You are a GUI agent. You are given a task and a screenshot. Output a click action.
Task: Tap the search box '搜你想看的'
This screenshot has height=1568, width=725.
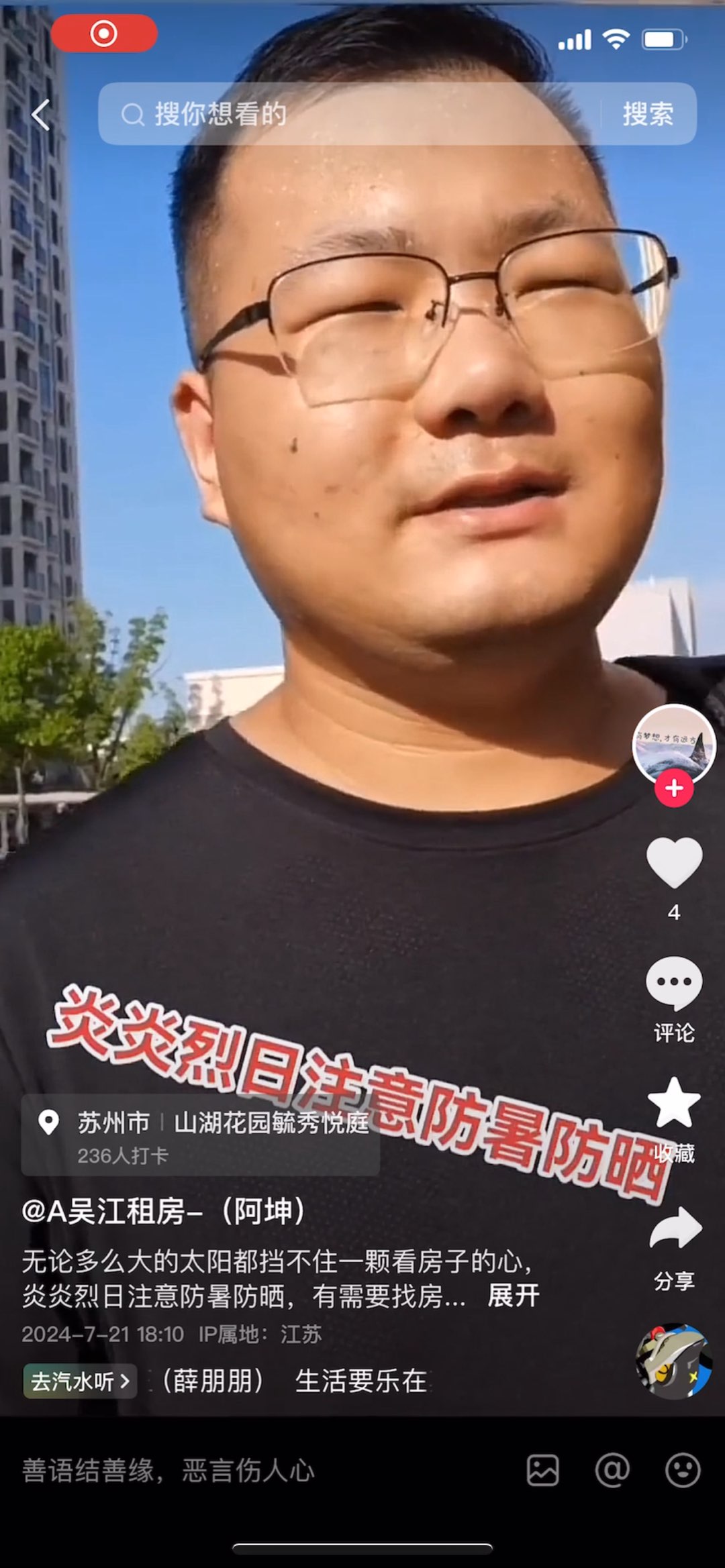349,114
